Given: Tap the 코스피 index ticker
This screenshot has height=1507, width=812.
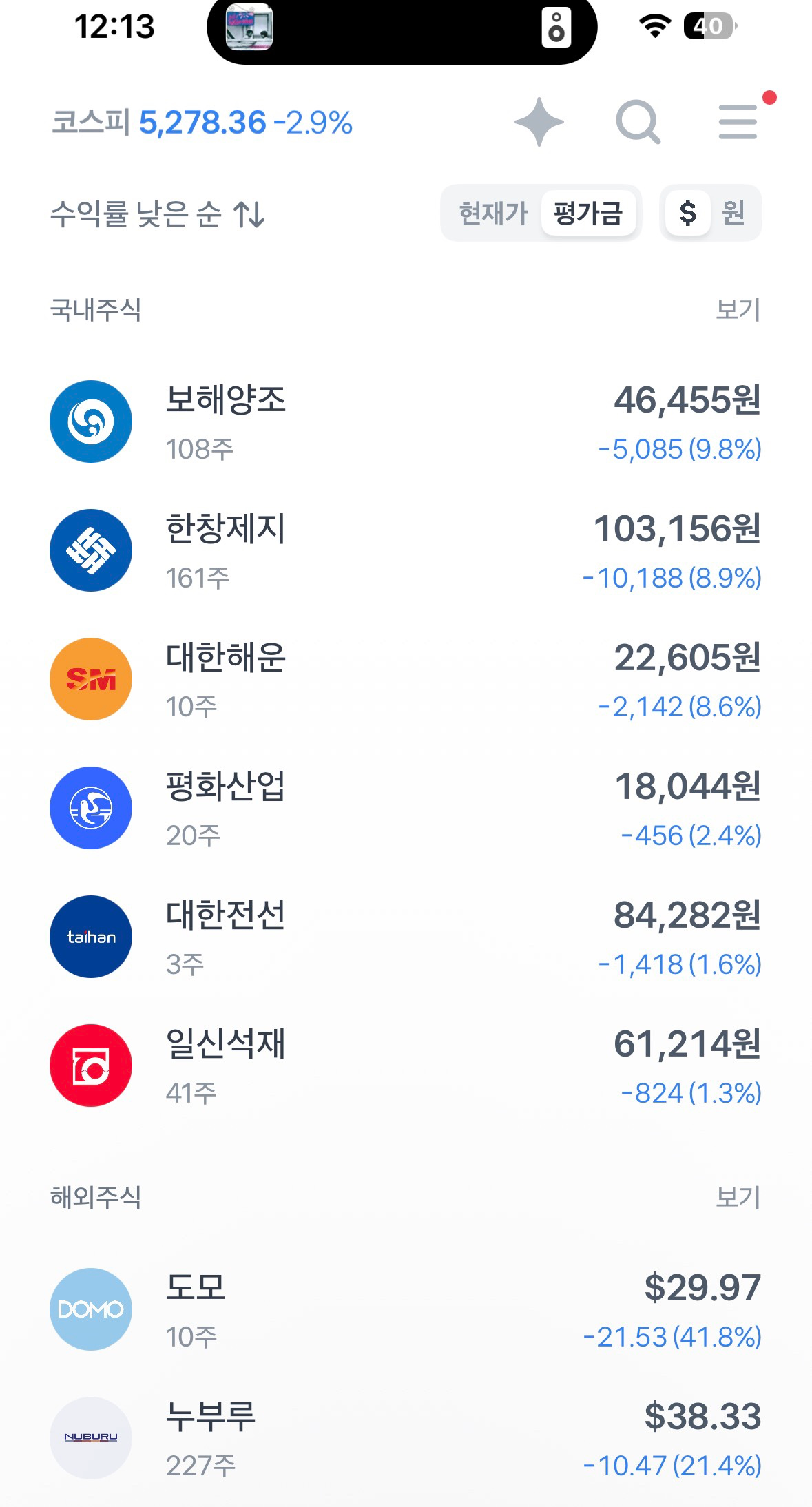Looking at the screenshot, I should coord(202,123).
